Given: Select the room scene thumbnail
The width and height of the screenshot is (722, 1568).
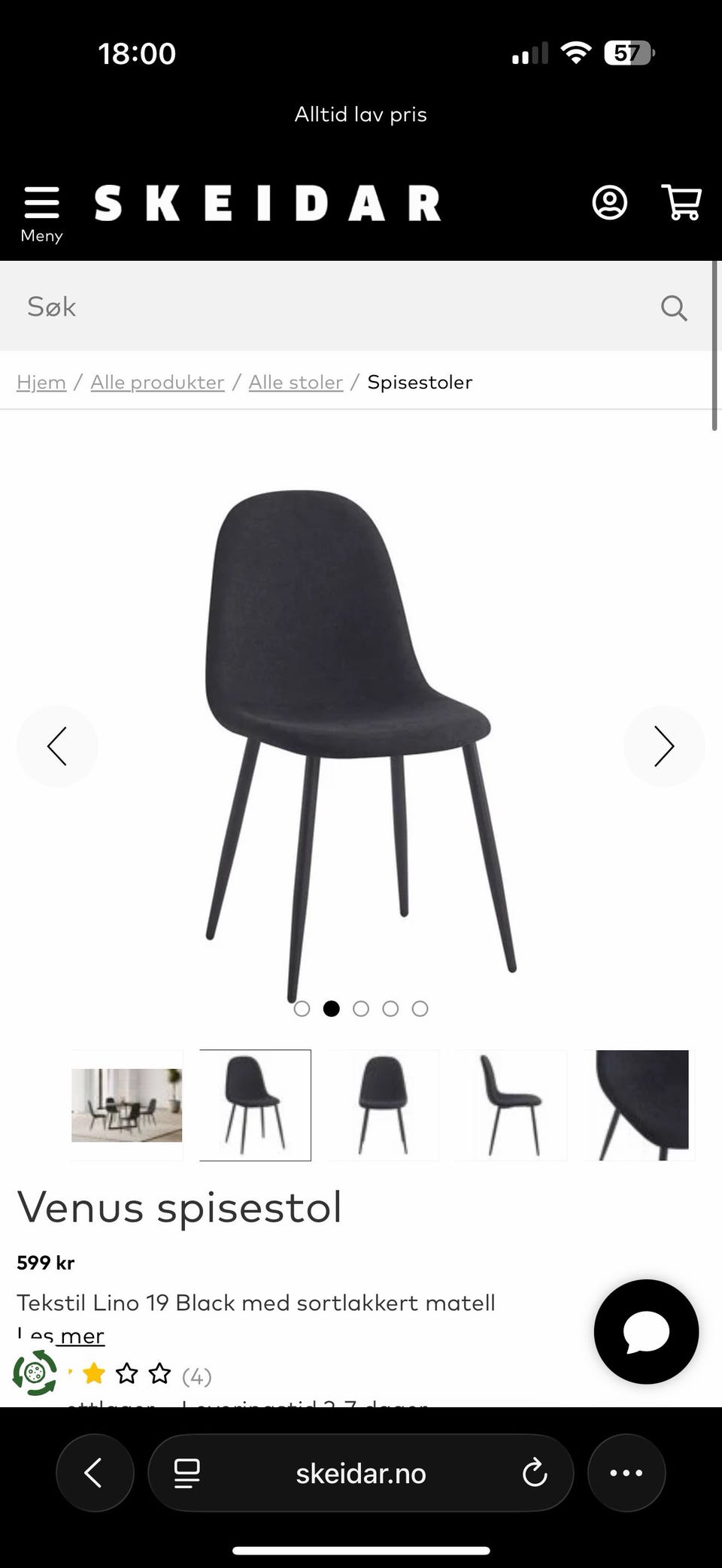Looking at the screenshot, I should [126, 1105].
